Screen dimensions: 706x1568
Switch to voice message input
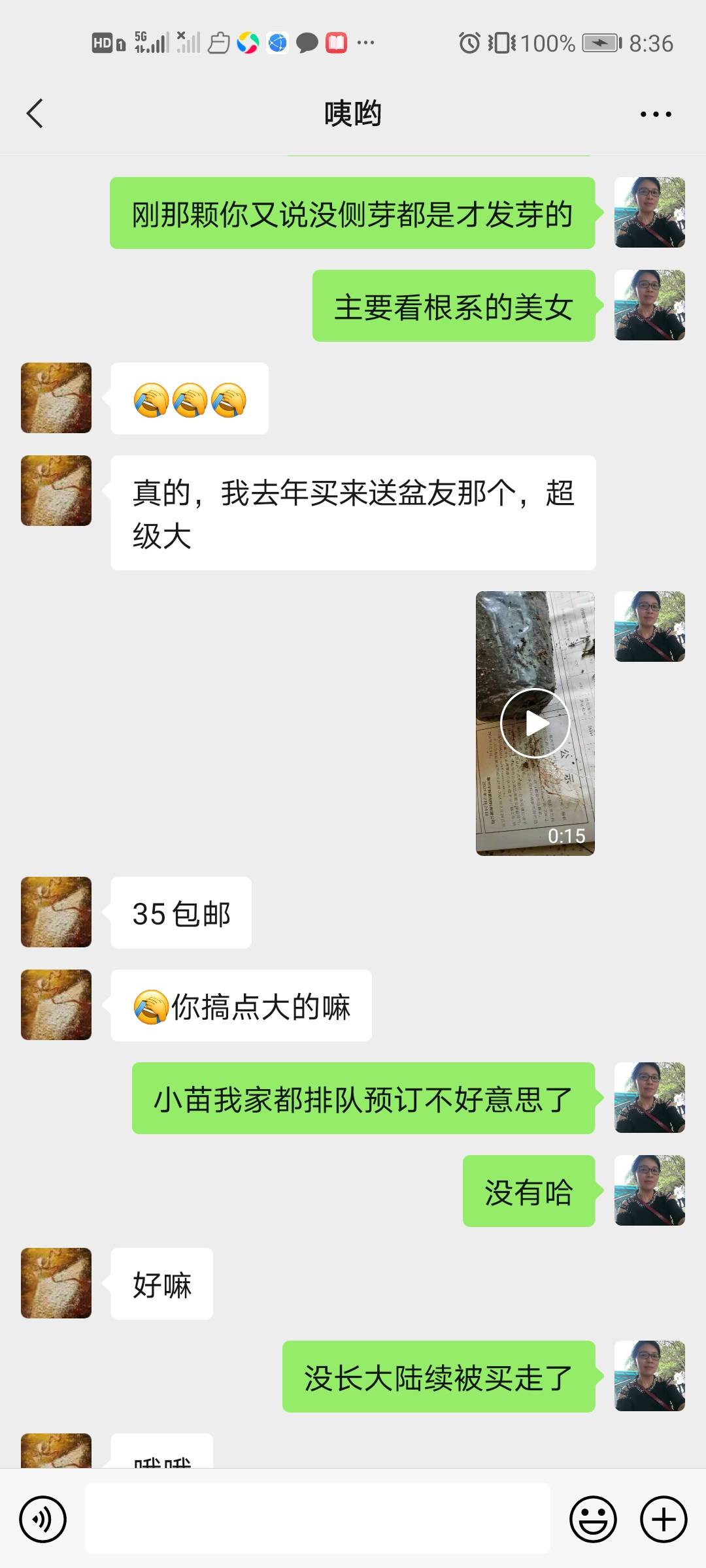click(x=43, y=1520)
